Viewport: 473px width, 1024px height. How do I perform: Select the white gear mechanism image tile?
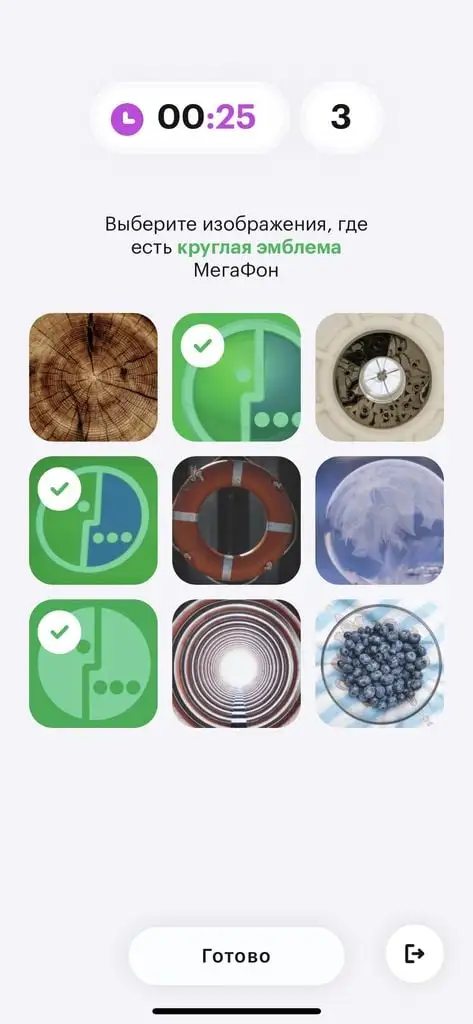pyautogui.click(x=380, y=377)
